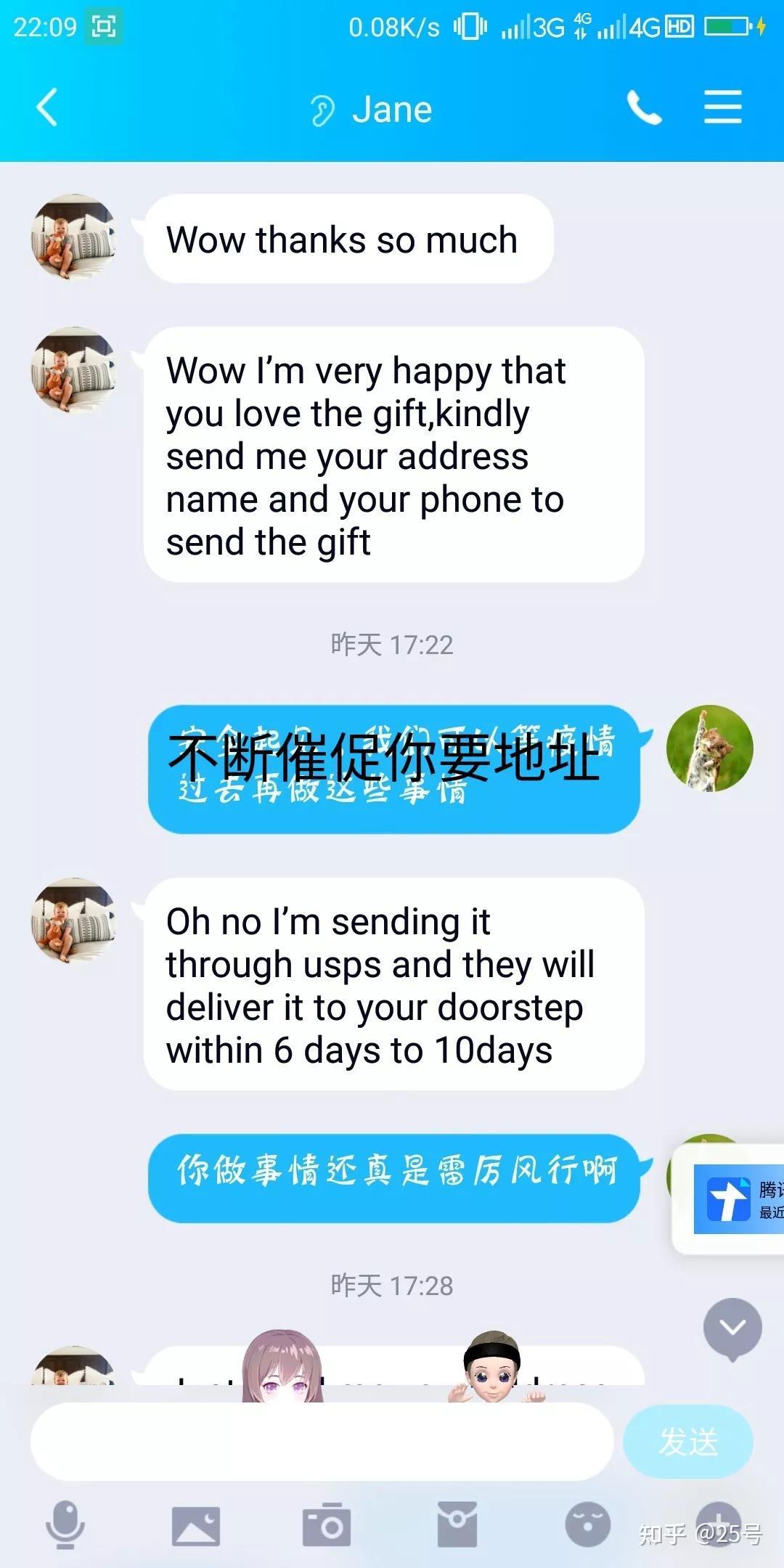Tap my own avatar with the squirrel photo
784x1568 pixels.
(709, 748)
